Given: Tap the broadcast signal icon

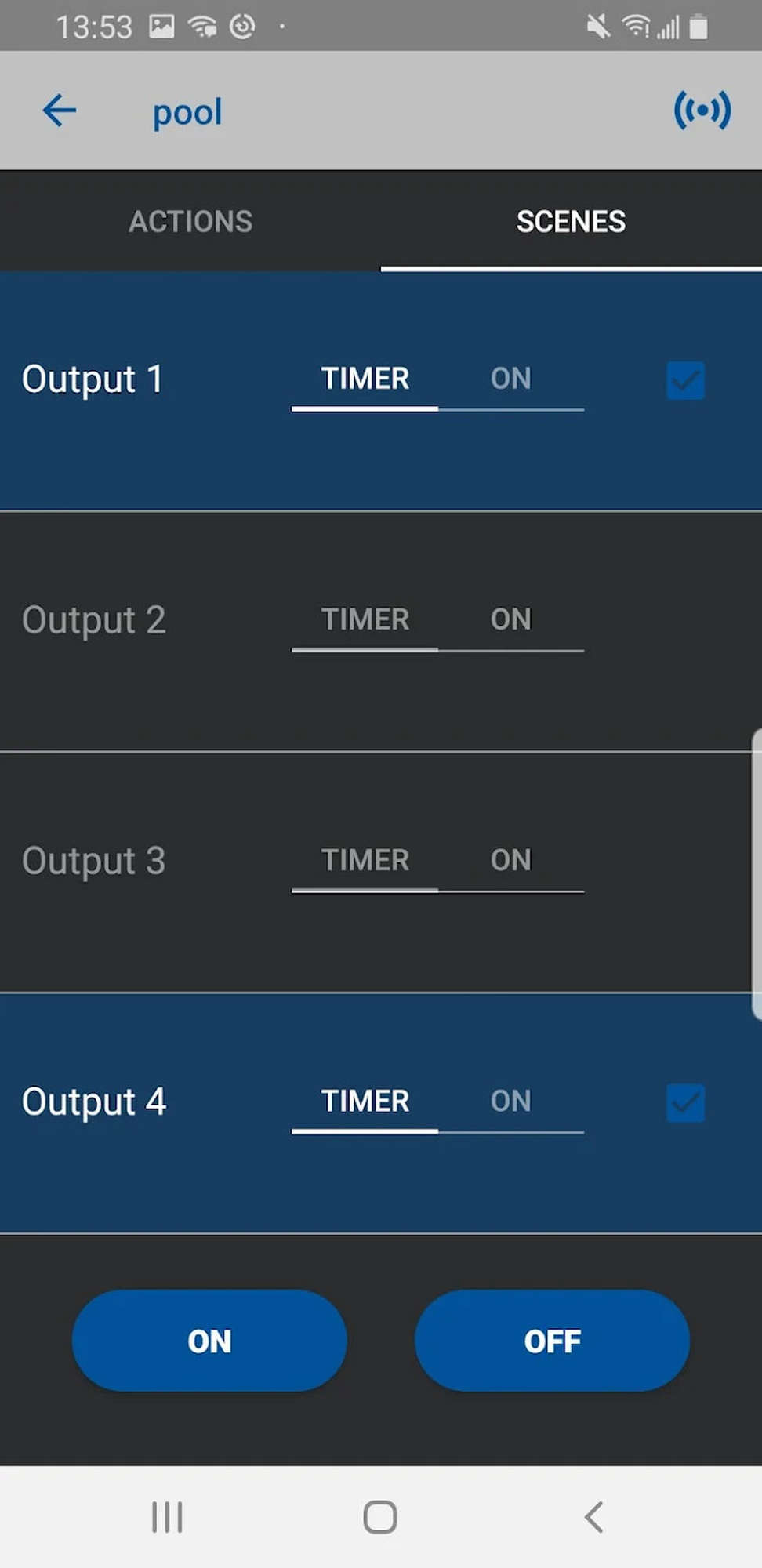Looking at the screenshot, I should 702,111.
